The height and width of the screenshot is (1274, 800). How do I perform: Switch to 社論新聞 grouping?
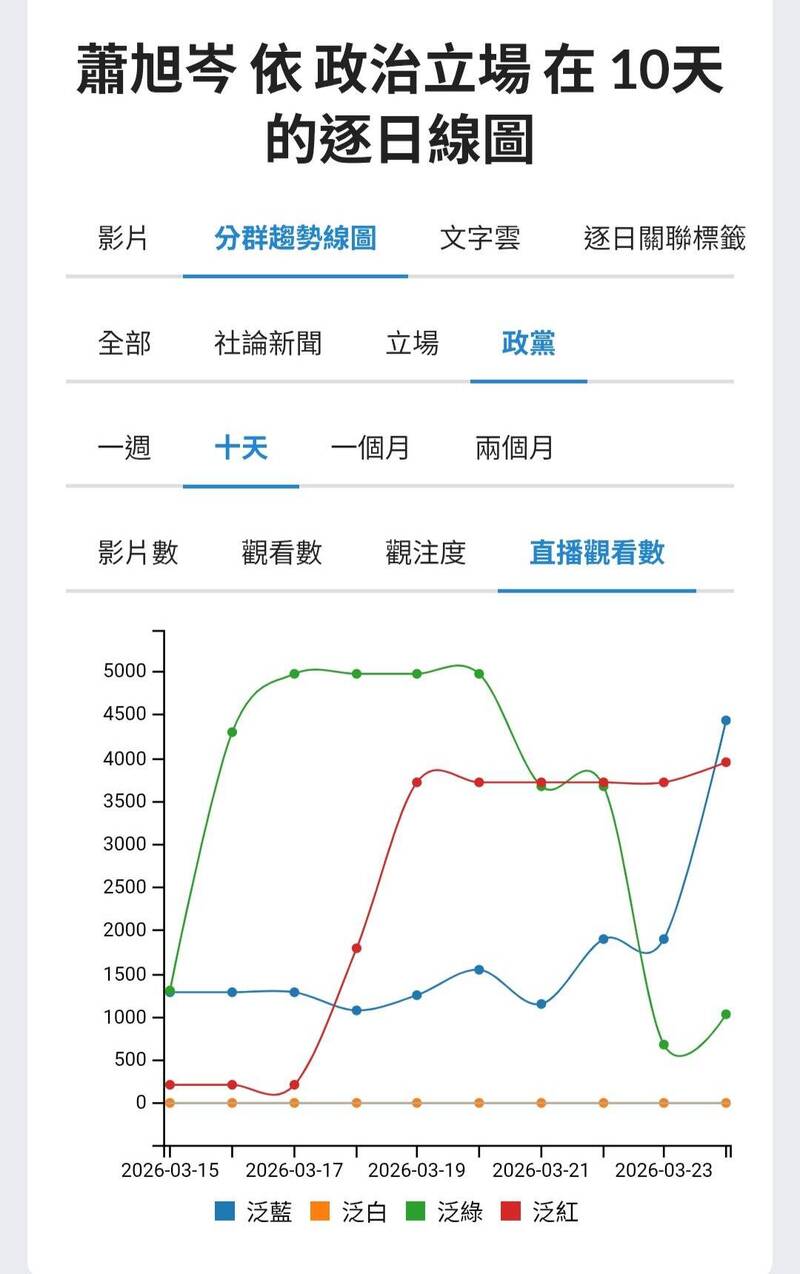(268, 344)
